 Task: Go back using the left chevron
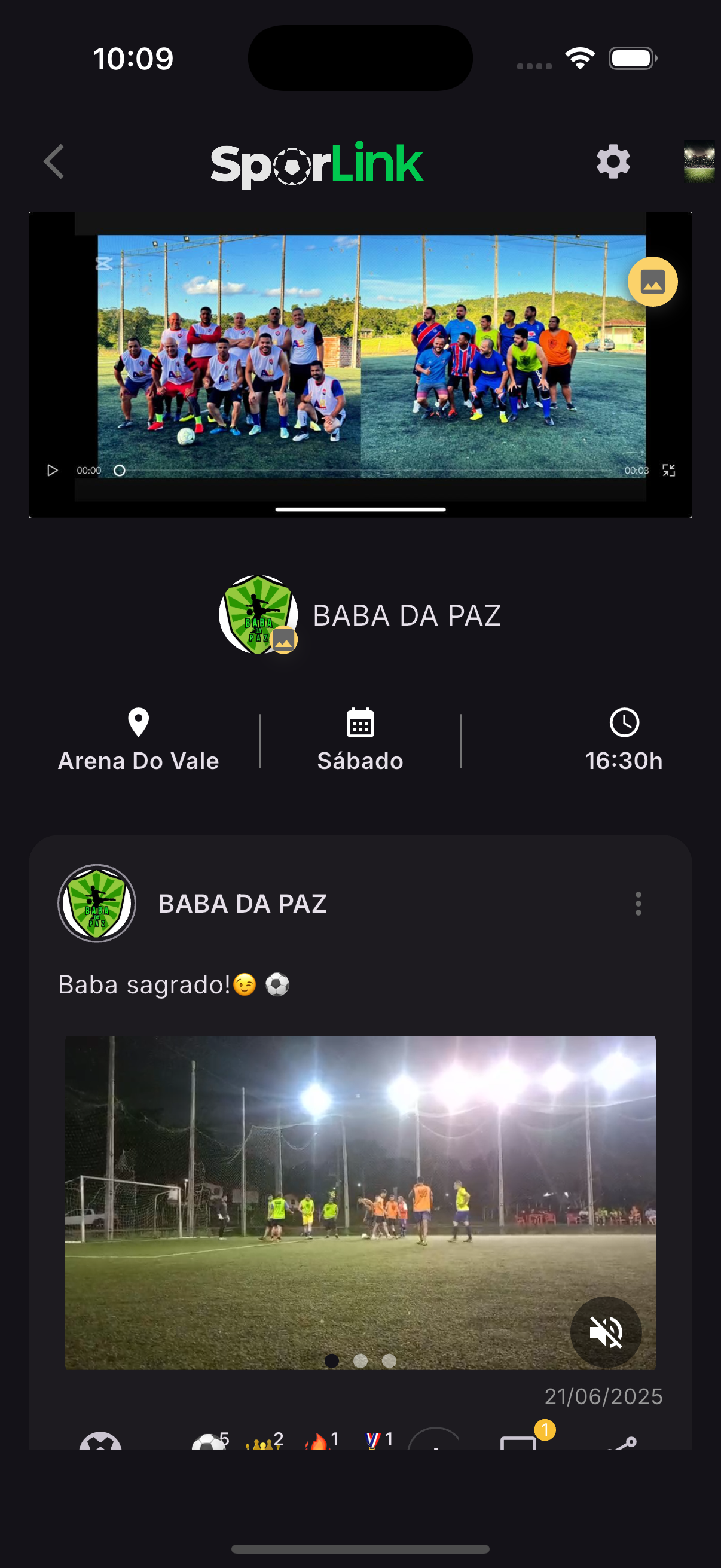click(53, 161)
